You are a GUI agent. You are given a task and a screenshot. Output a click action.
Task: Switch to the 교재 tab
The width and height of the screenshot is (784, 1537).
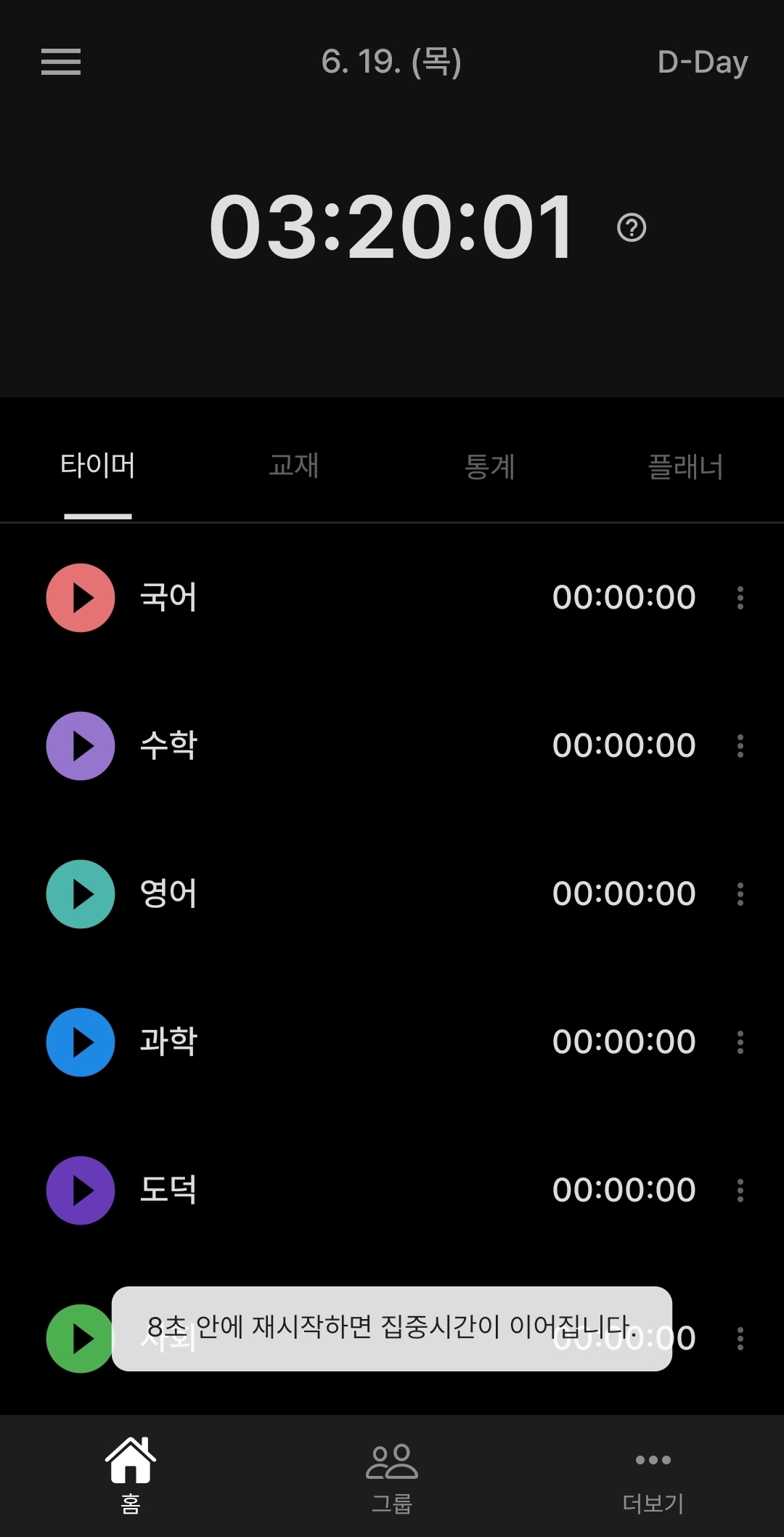pyautogui.click(x=293, y=466)
